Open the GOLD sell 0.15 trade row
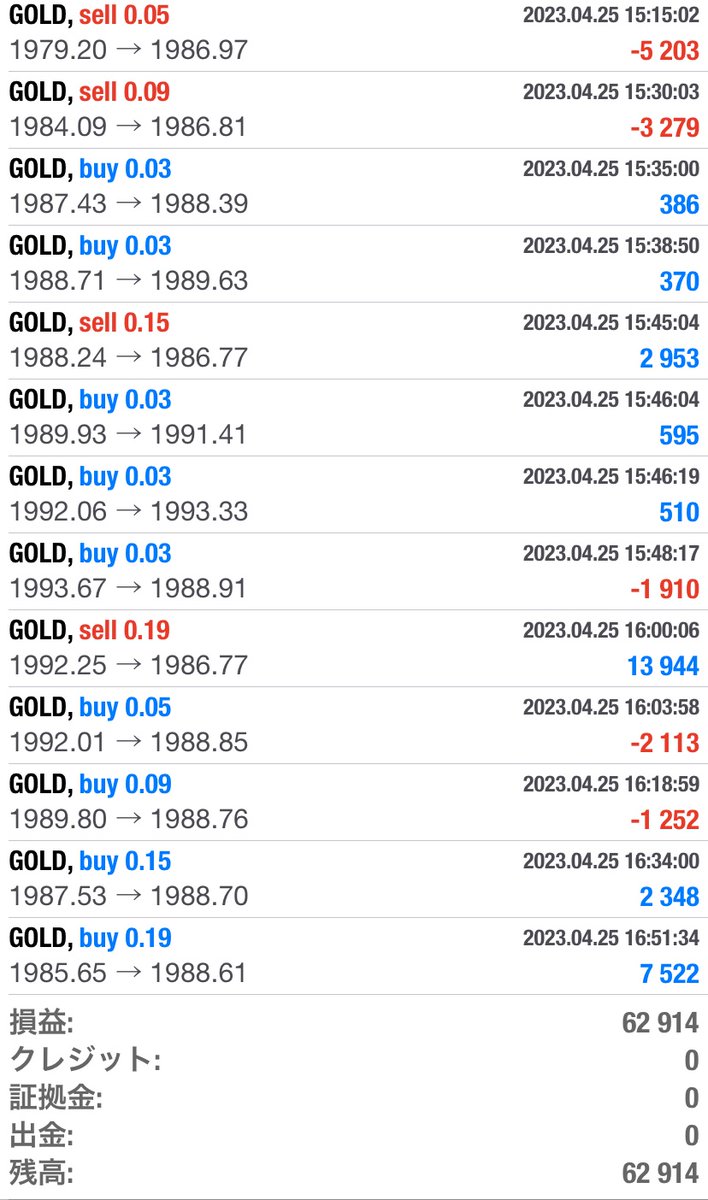The height and width of the screenshot is (1200, 708). (354, 341)
